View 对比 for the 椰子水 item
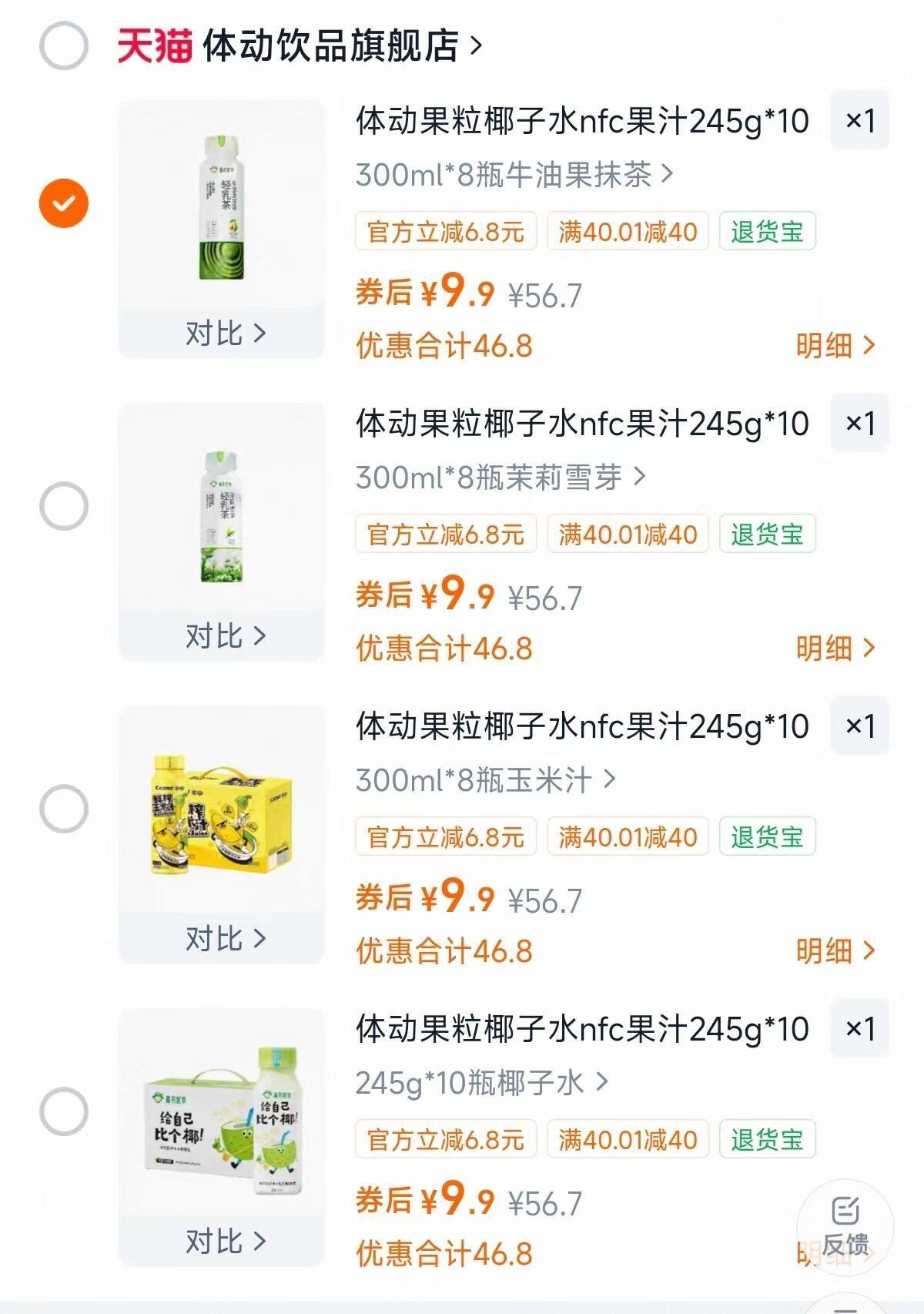Image resolution: width=924 pixels, height=1314 pixels. [224, 1242]
